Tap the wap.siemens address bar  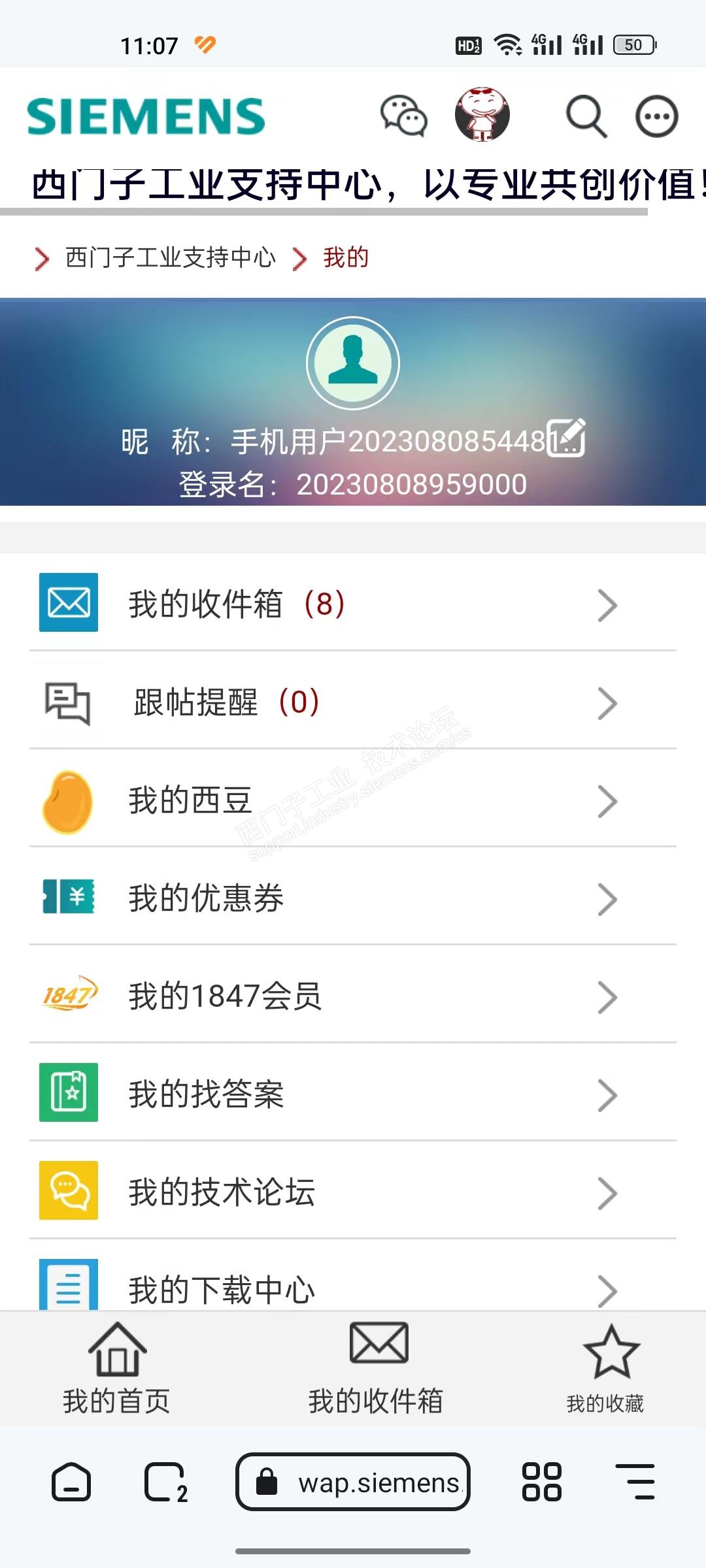pos(353,1482)
